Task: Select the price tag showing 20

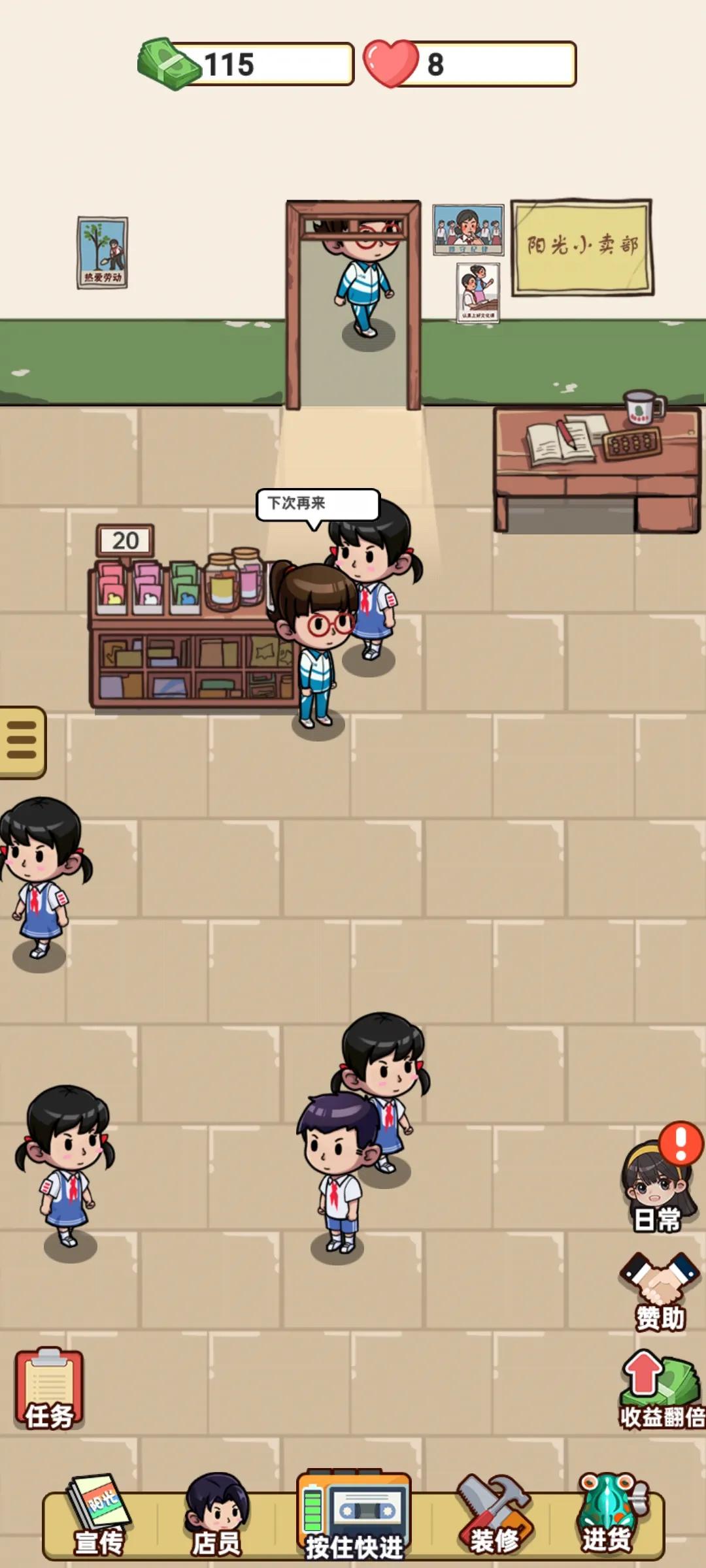Action: (x=125, y=540)
